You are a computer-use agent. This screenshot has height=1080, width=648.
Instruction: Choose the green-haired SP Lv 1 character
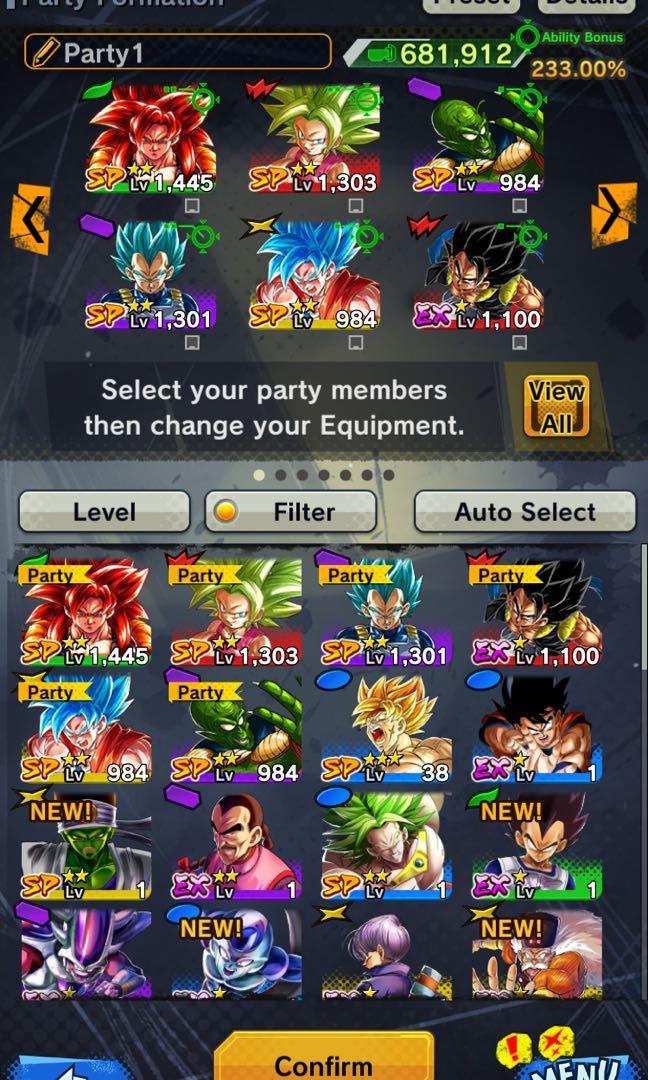[385, 846]
